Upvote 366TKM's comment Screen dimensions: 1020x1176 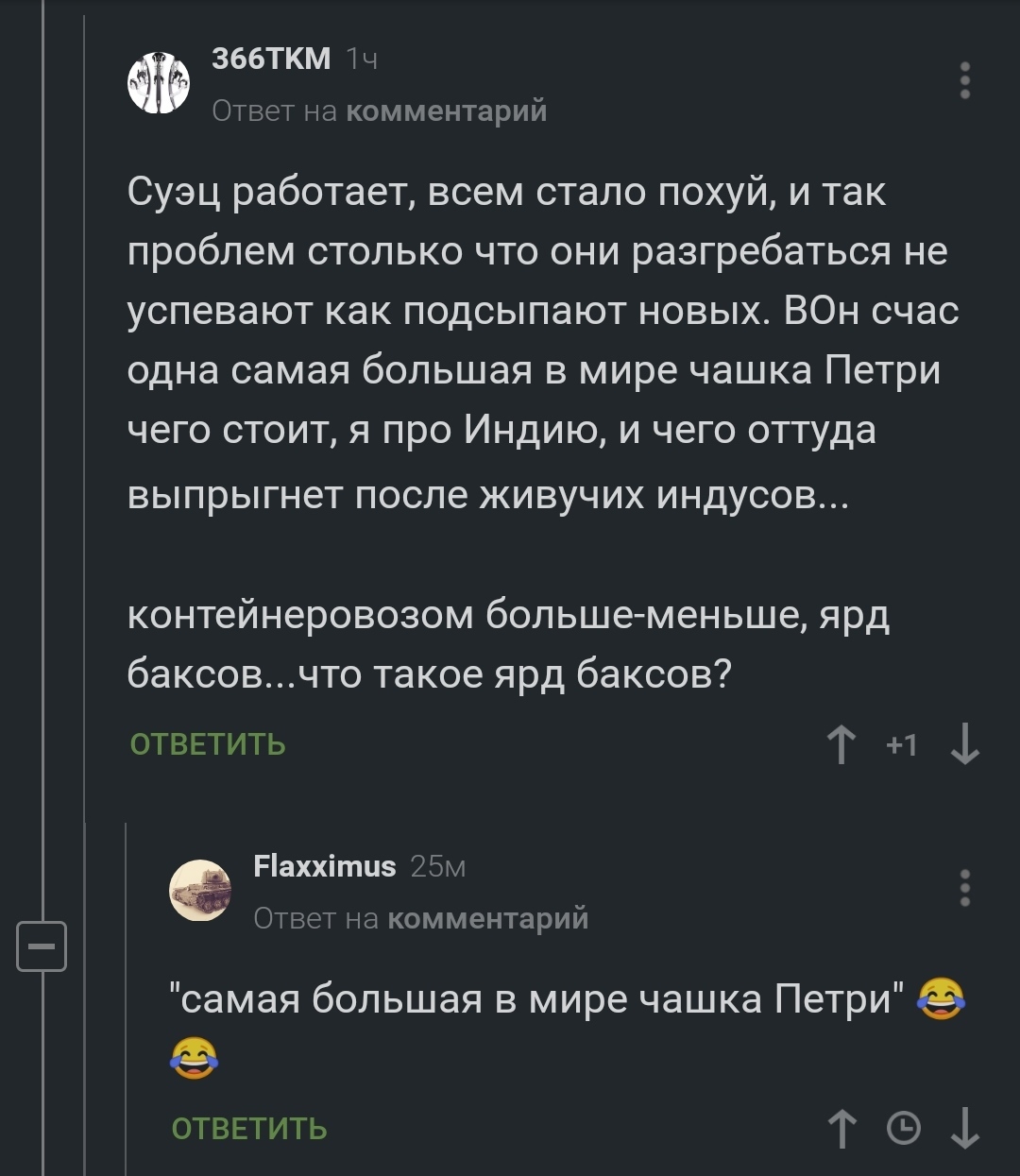841,744
